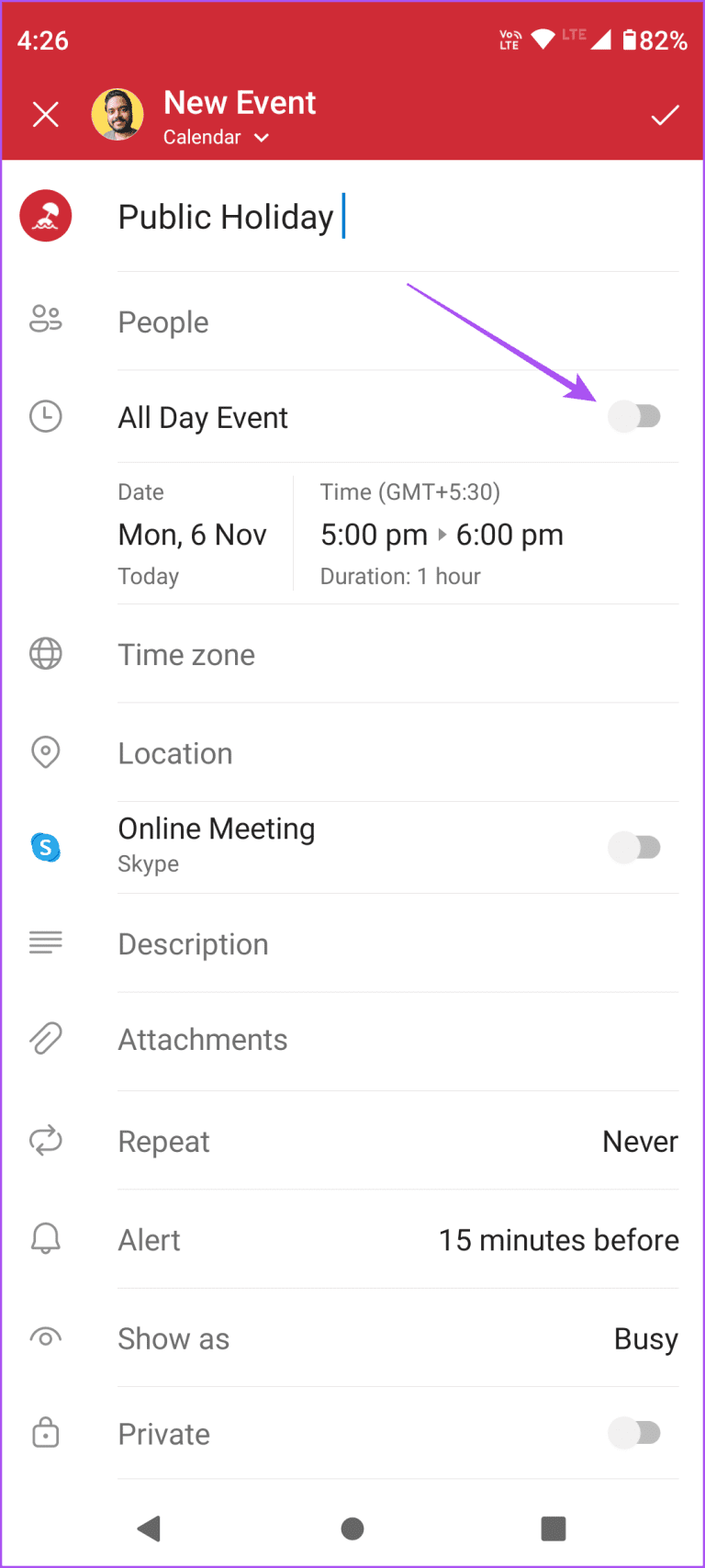The height and width of the screenshot is (1568, 705).
Task: Select the Alert bell icon
Action: coord(45,1238)
